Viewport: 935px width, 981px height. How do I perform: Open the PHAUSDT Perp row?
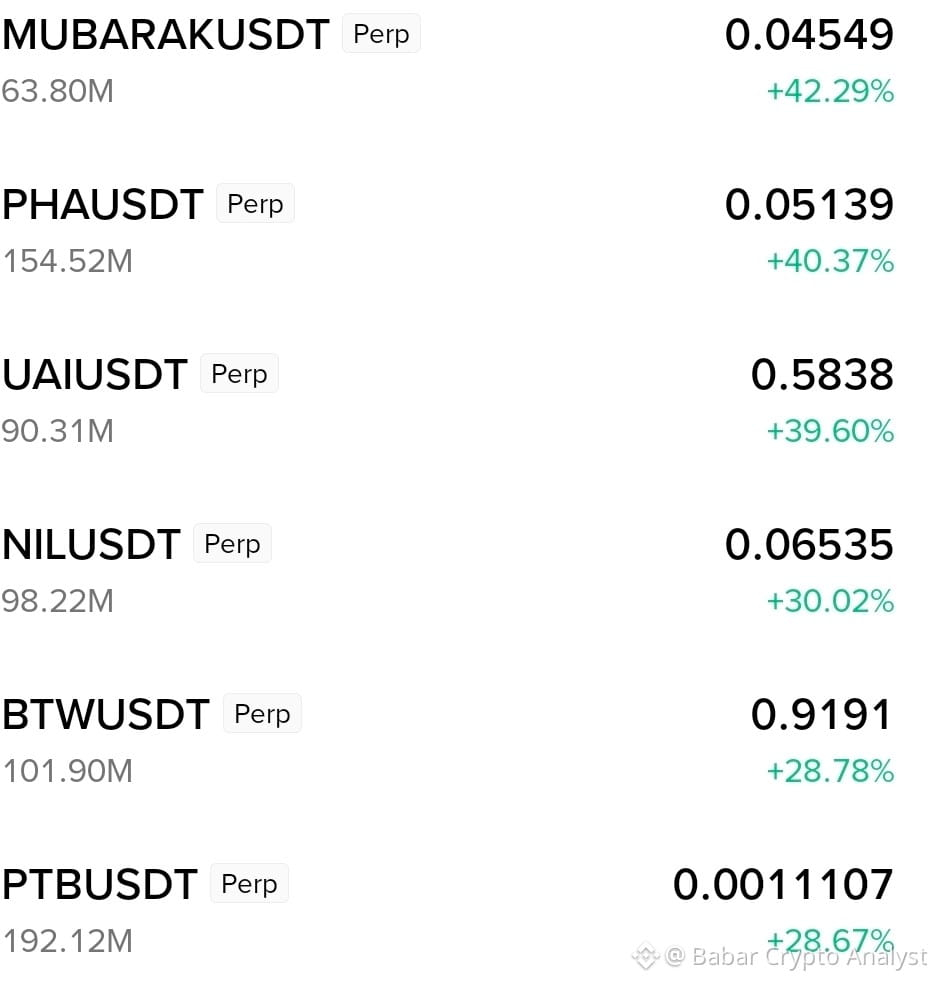pos(448,231)
